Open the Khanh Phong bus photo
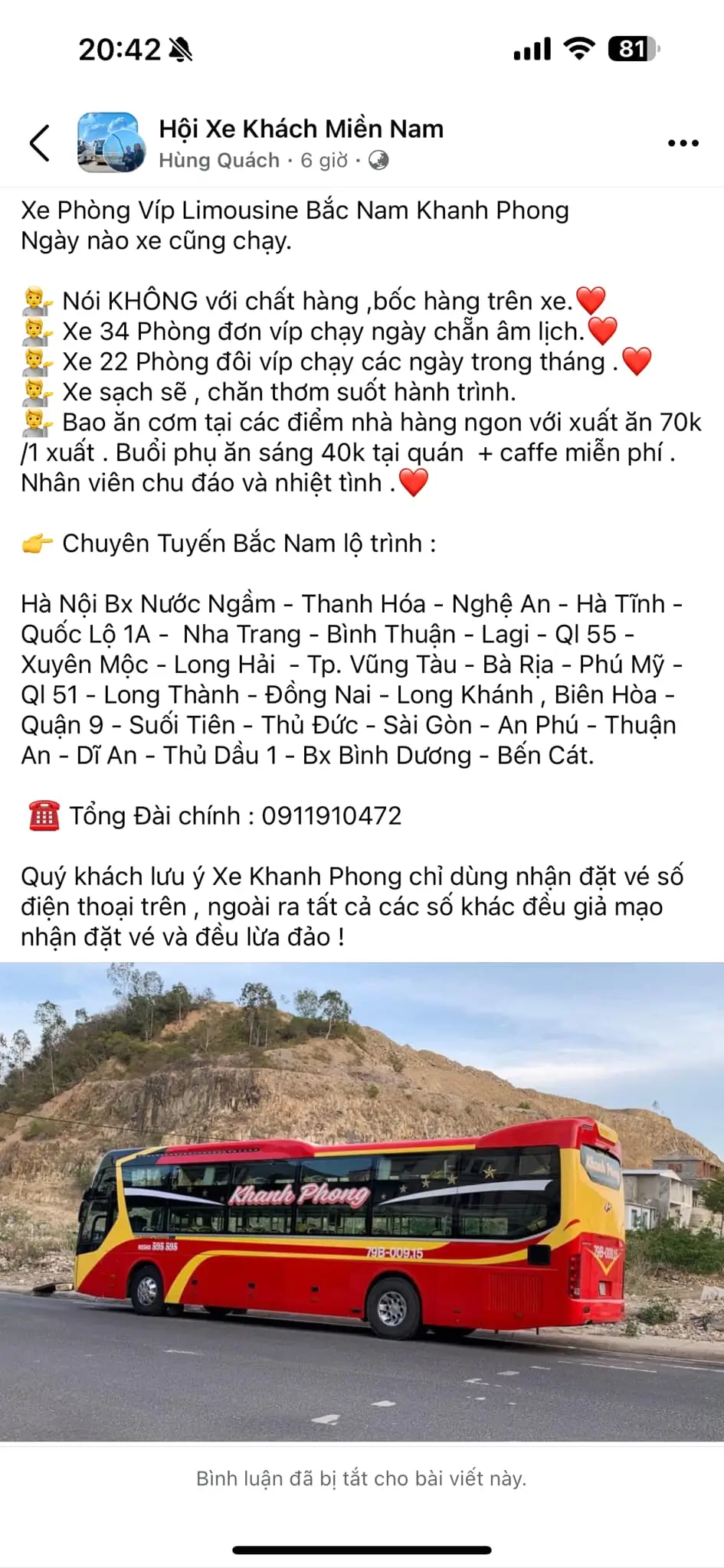 click(362, 1201)
